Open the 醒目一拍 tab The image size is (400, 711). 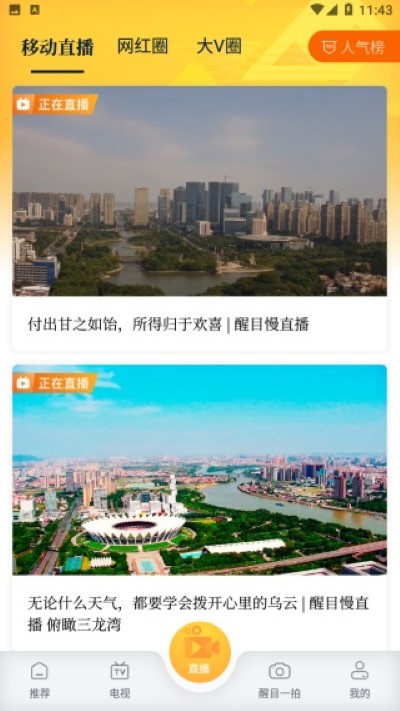(x=279, y=679)
